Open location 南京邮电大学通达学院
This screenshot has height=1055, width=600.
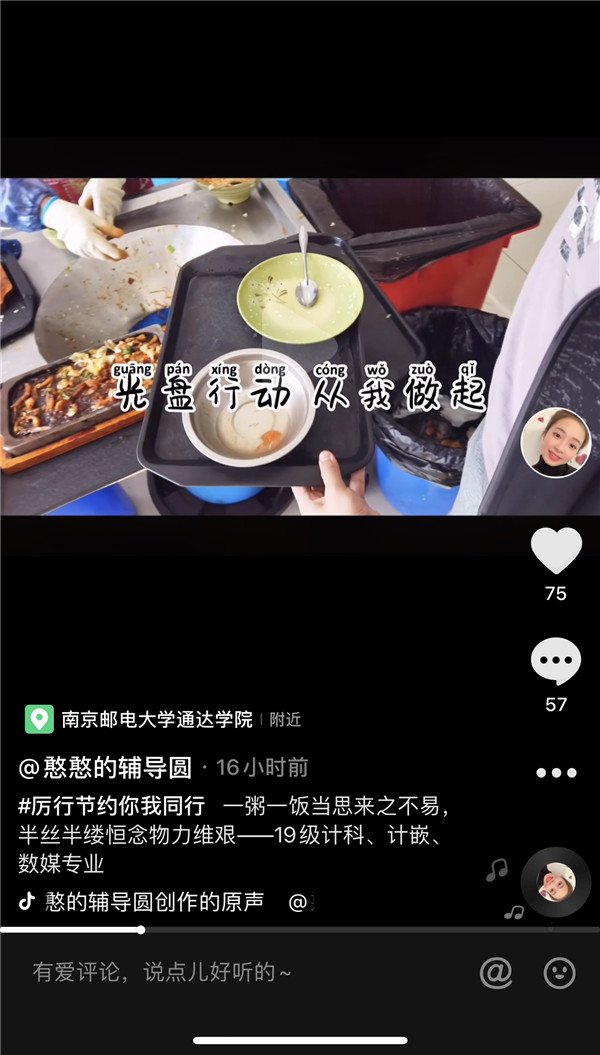[x=157, y=719]
